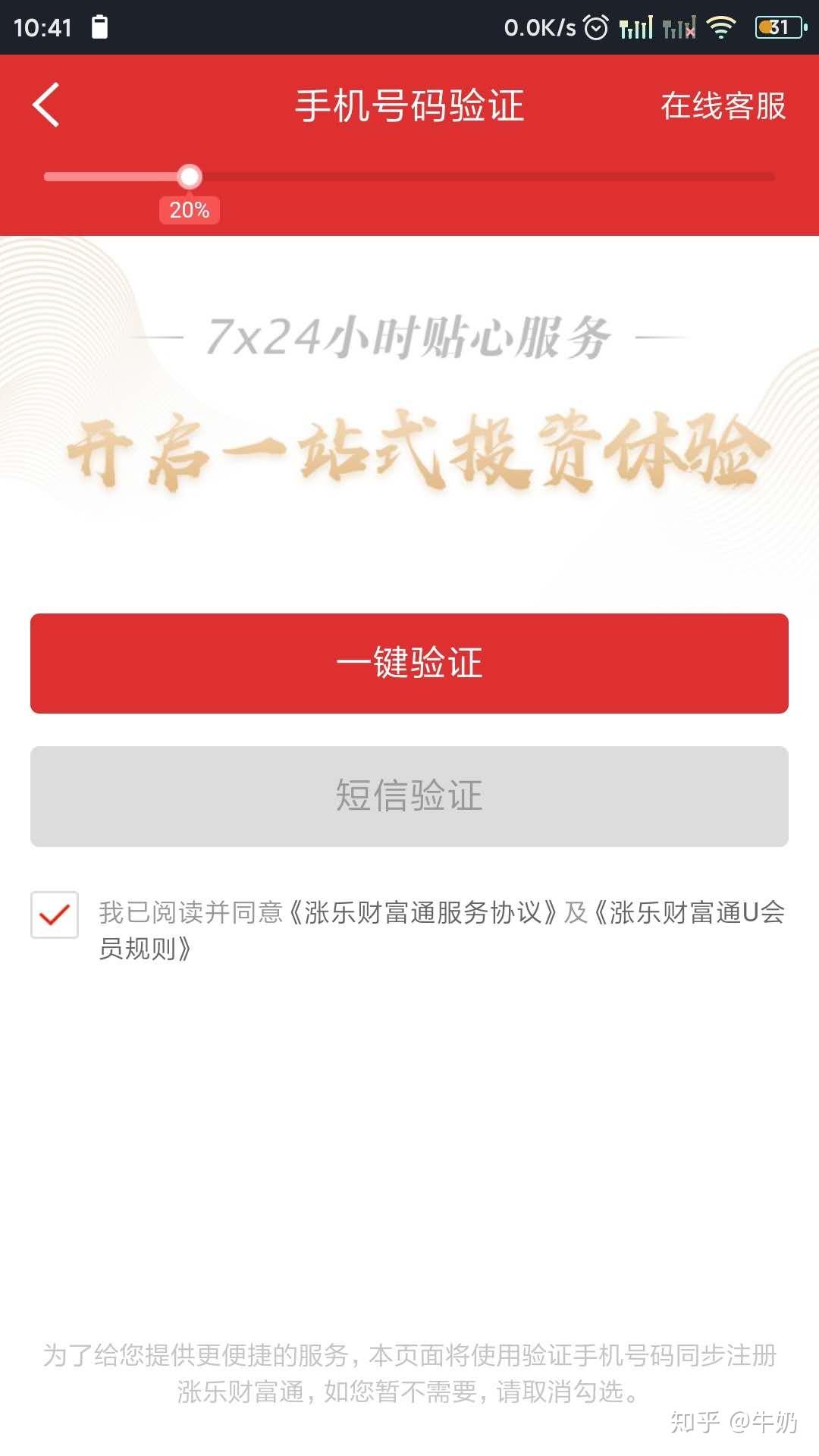The image size is (819, 1456).
Task: Uncheck the agreement checkbox
Action: pos(55,915)
